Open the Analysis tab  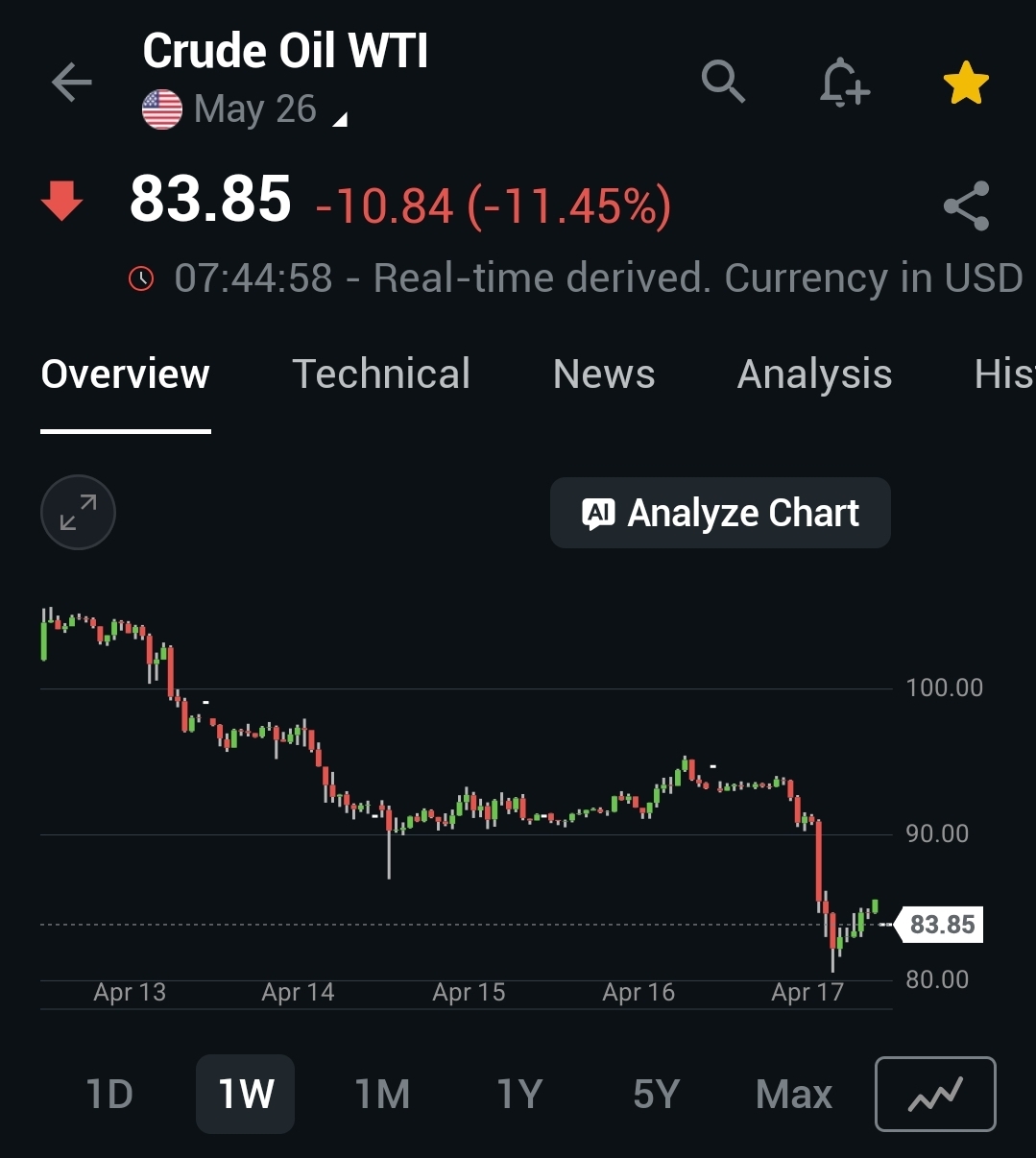814,374
